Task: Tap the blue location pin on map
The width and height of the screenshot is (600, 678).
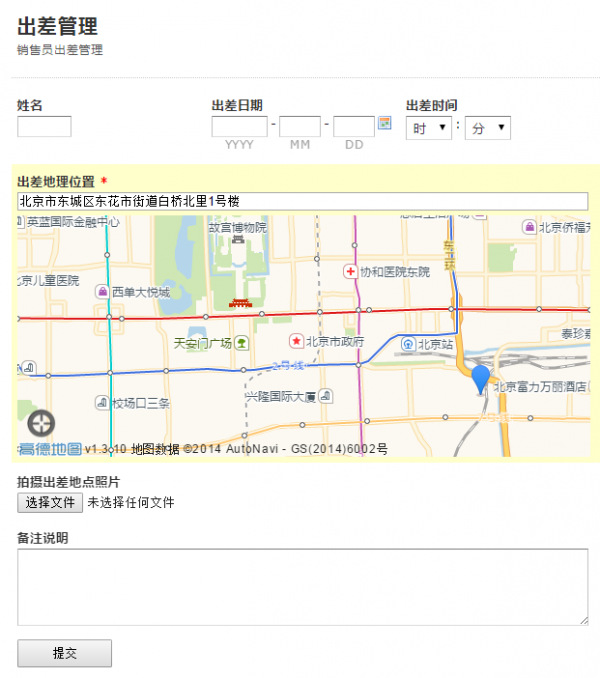Action: [481, 378]
